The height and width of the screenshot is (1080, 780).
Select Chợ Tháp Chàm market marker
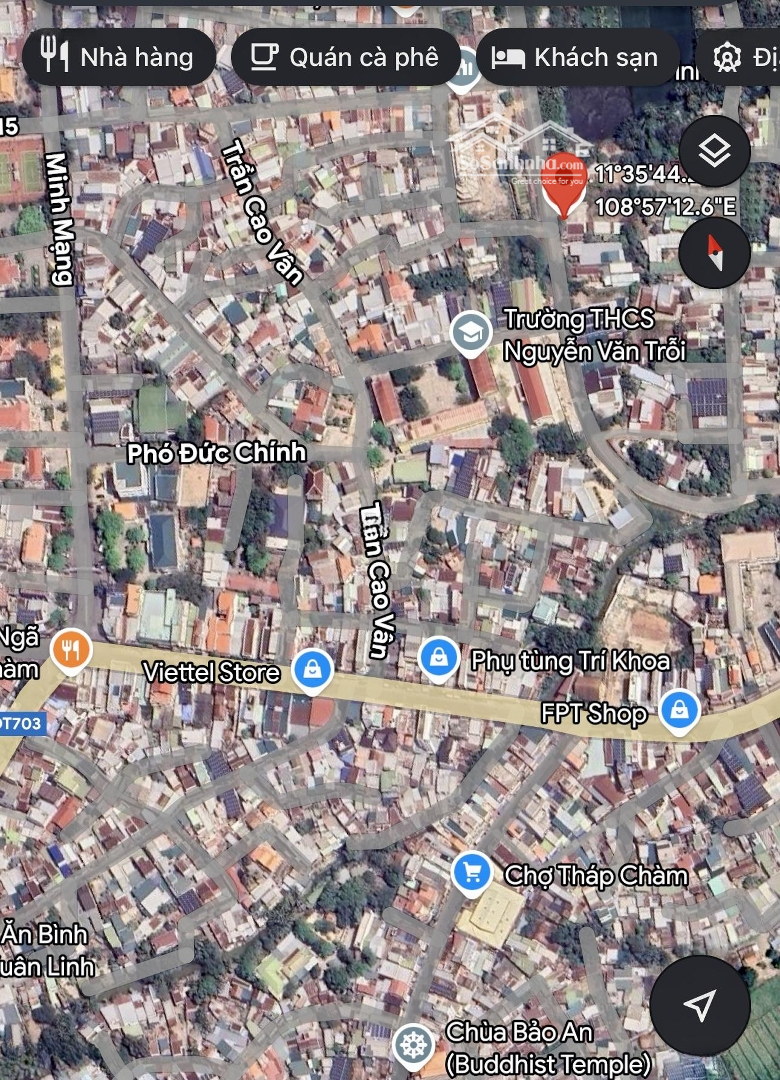click(x=472, y=874)
